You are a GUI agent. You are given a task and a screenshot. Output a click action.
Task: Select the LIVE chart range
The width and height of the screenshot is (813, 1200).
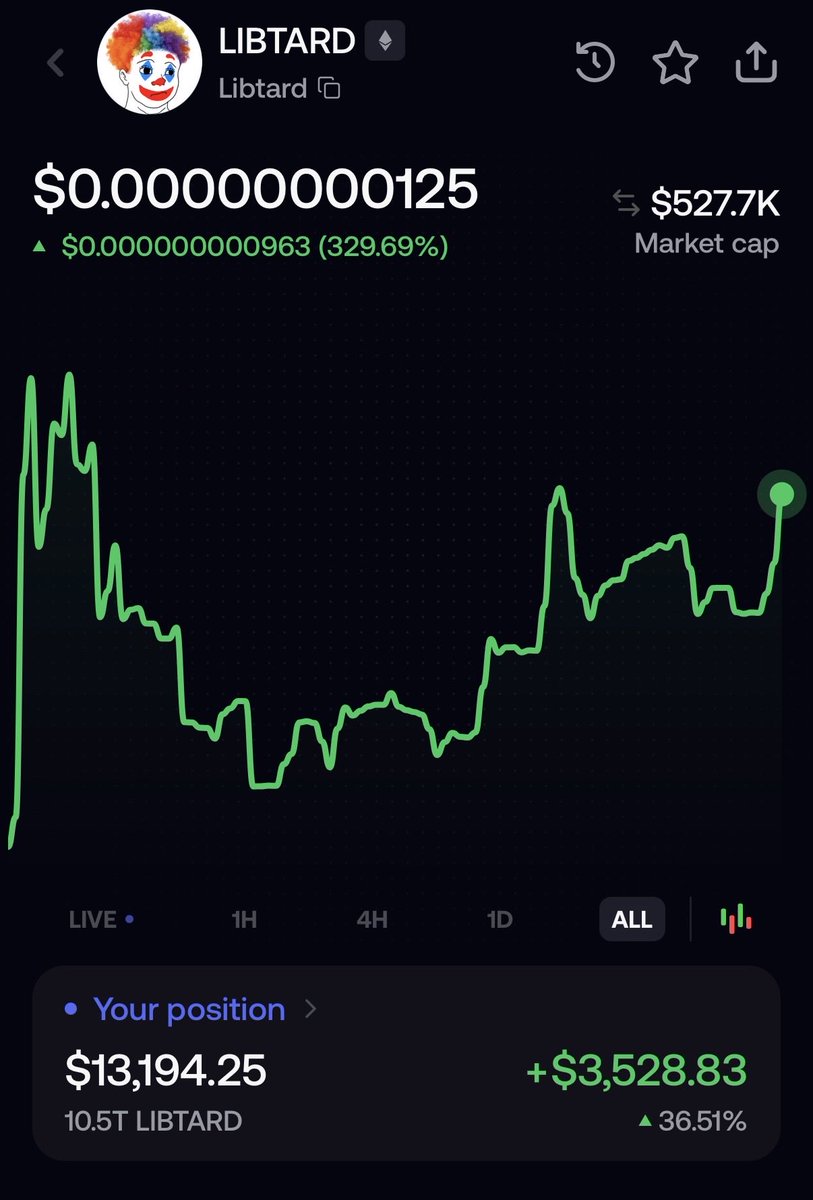tap(101, 919)
